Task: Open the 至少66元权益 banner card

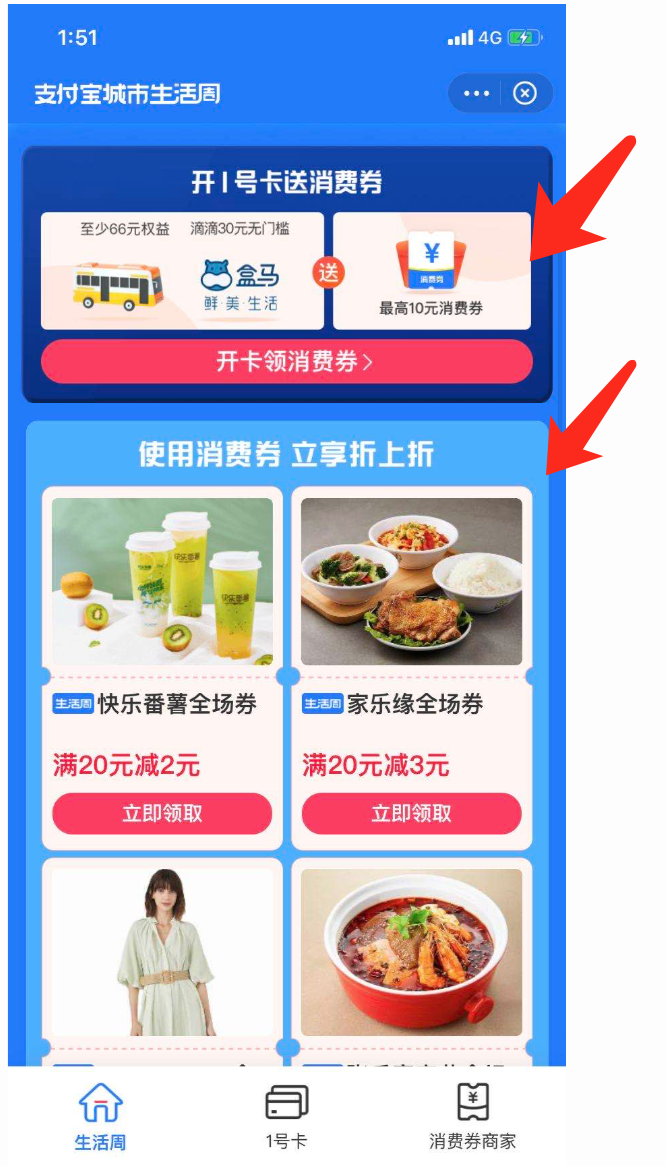Action: coord(182,270)
